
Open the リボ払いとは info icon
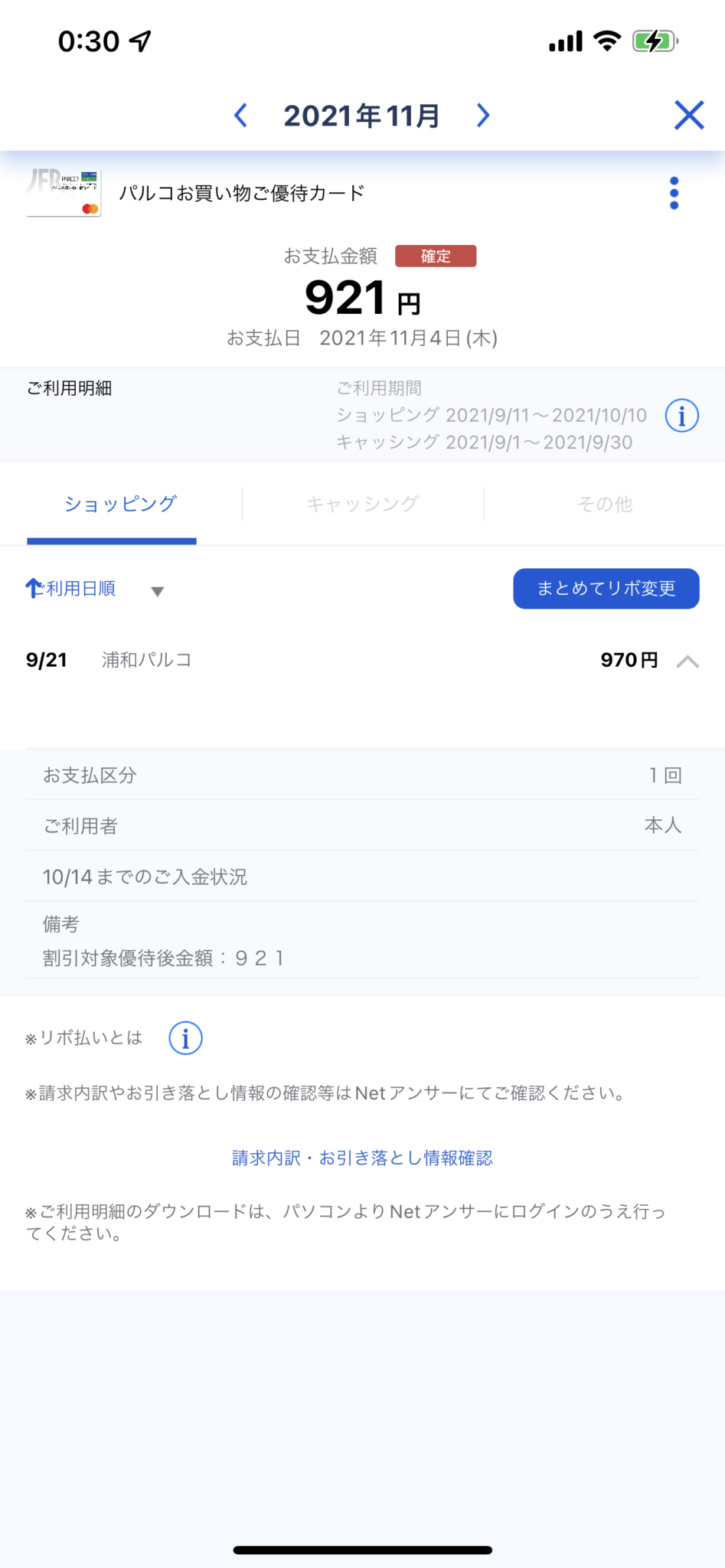pyautogui.click(x=184, y=1038)
